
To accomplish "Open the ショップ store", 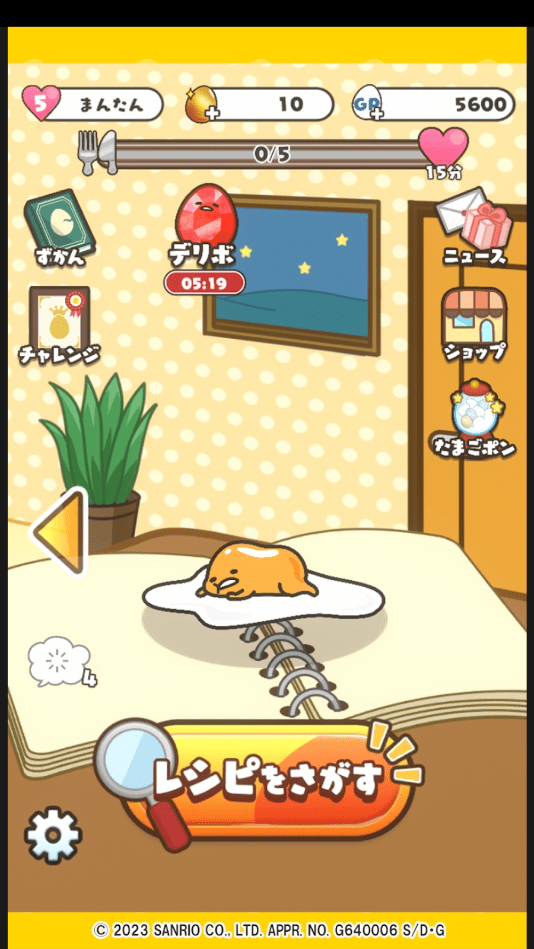I will 474,325.
